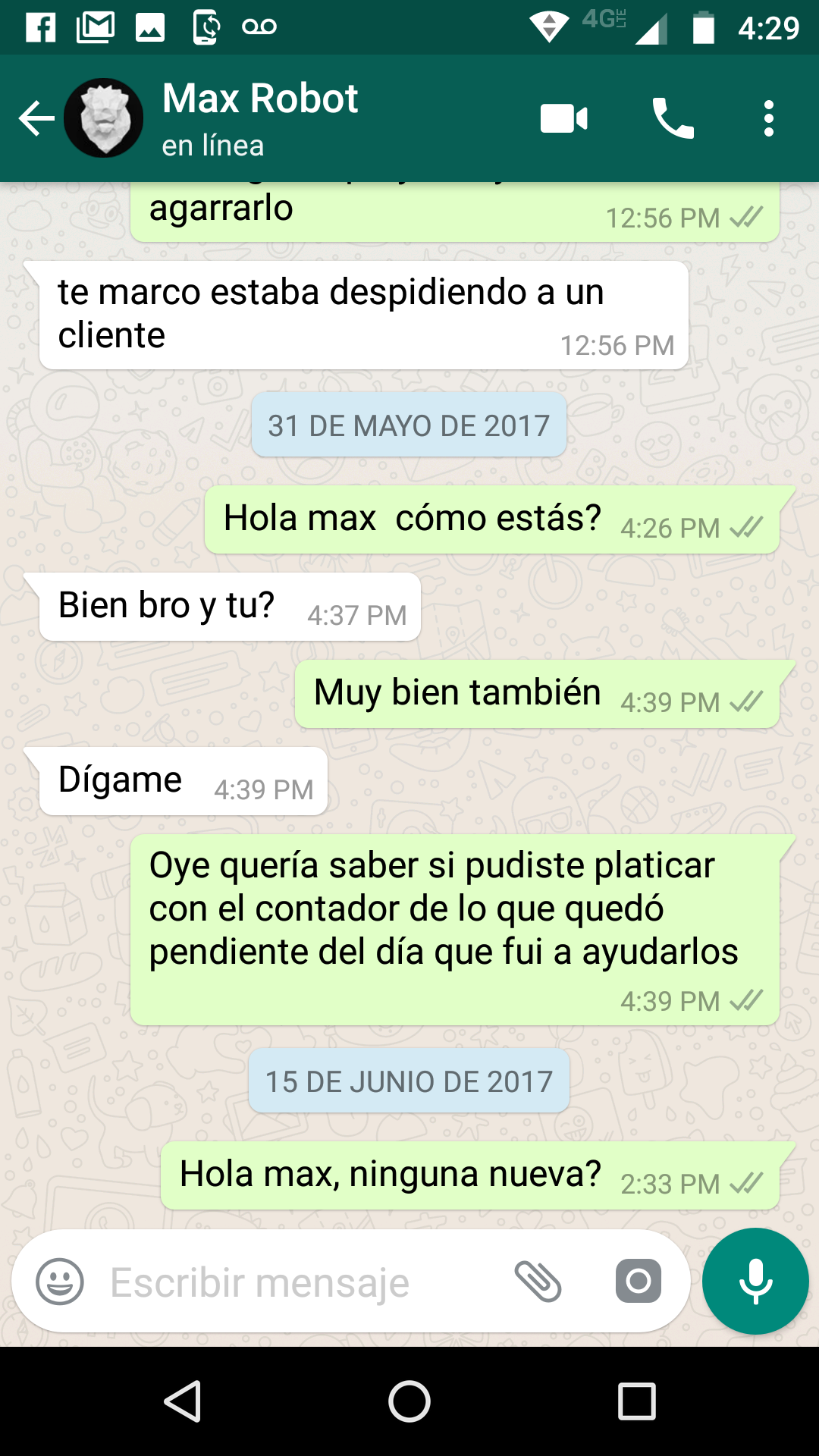The width and height of the screenshot is (819, 1456).
Task: Start a voice call with Max Robot
Action: pos(673,119)
